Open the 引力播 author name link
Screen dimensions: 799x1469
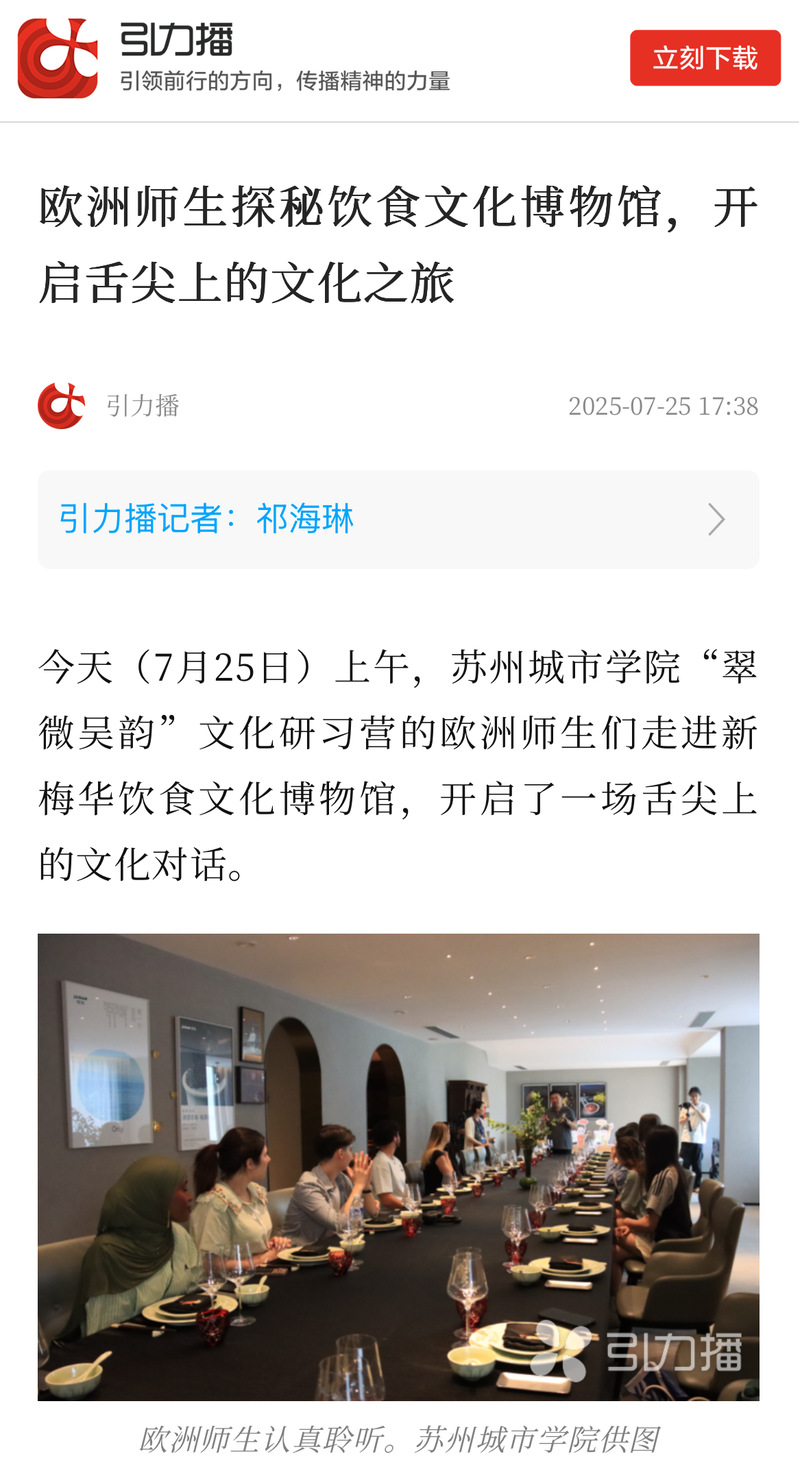(x=143, y=406)
